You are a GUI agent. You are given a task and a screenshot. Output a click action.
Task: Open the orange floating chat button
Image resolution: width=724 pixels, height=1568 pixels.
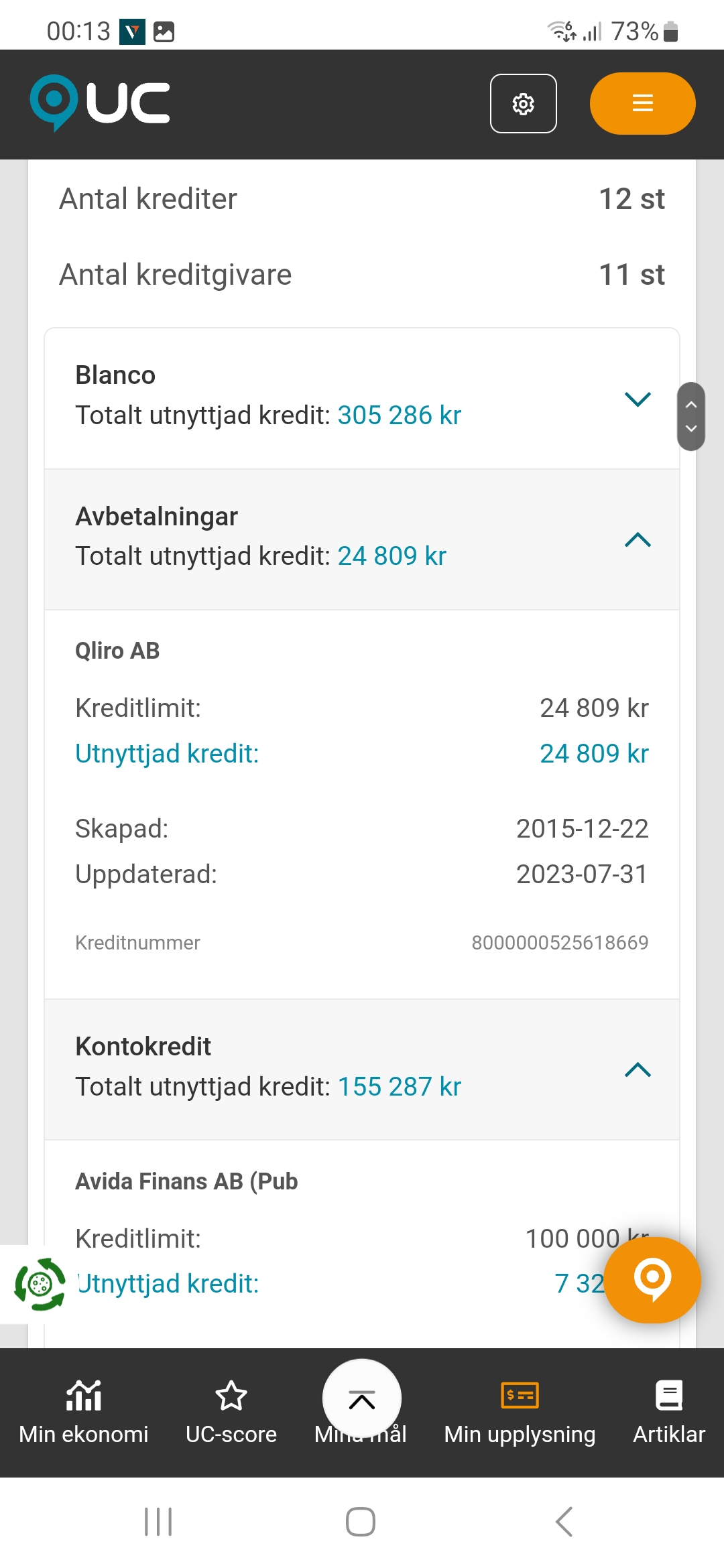click(x=652, y=1280)
